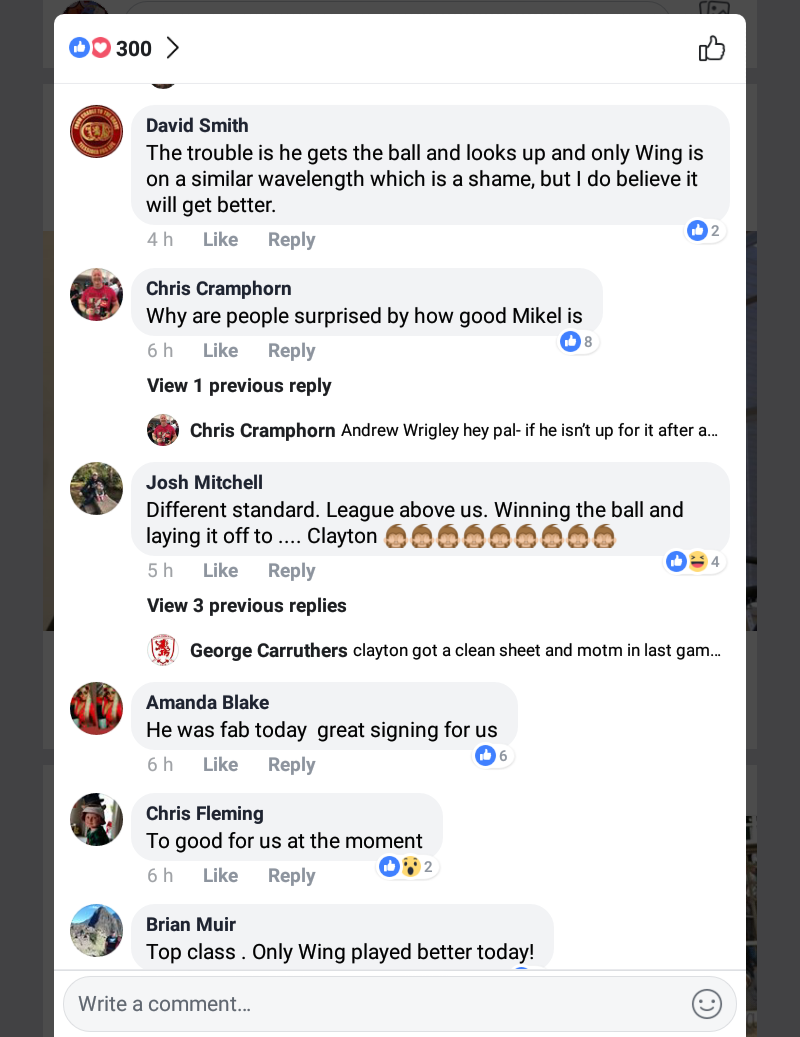Open David Smith's profile name

tap(197, 125)
